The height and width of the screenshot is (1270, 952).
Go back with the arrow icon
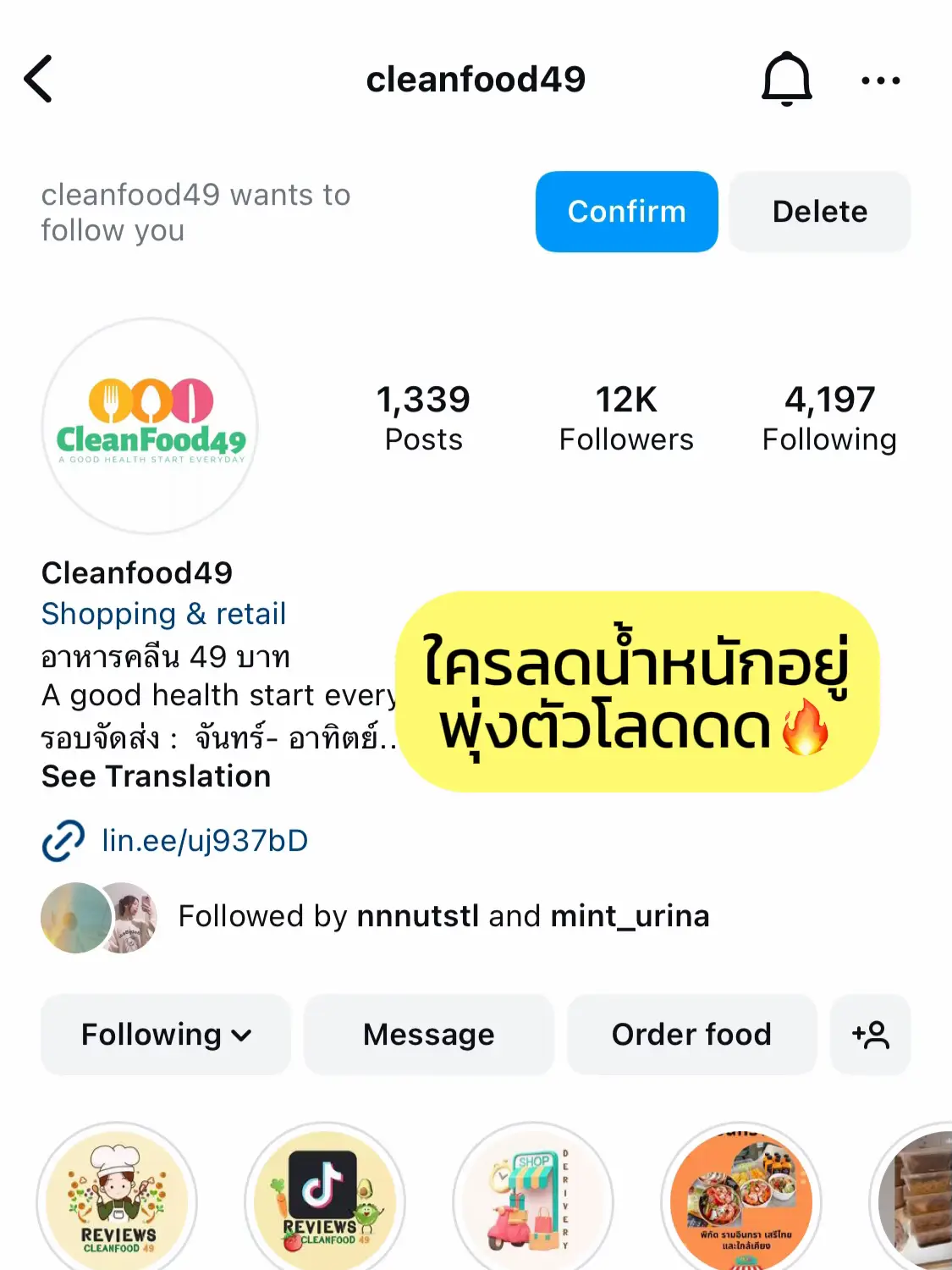[39, 80]
